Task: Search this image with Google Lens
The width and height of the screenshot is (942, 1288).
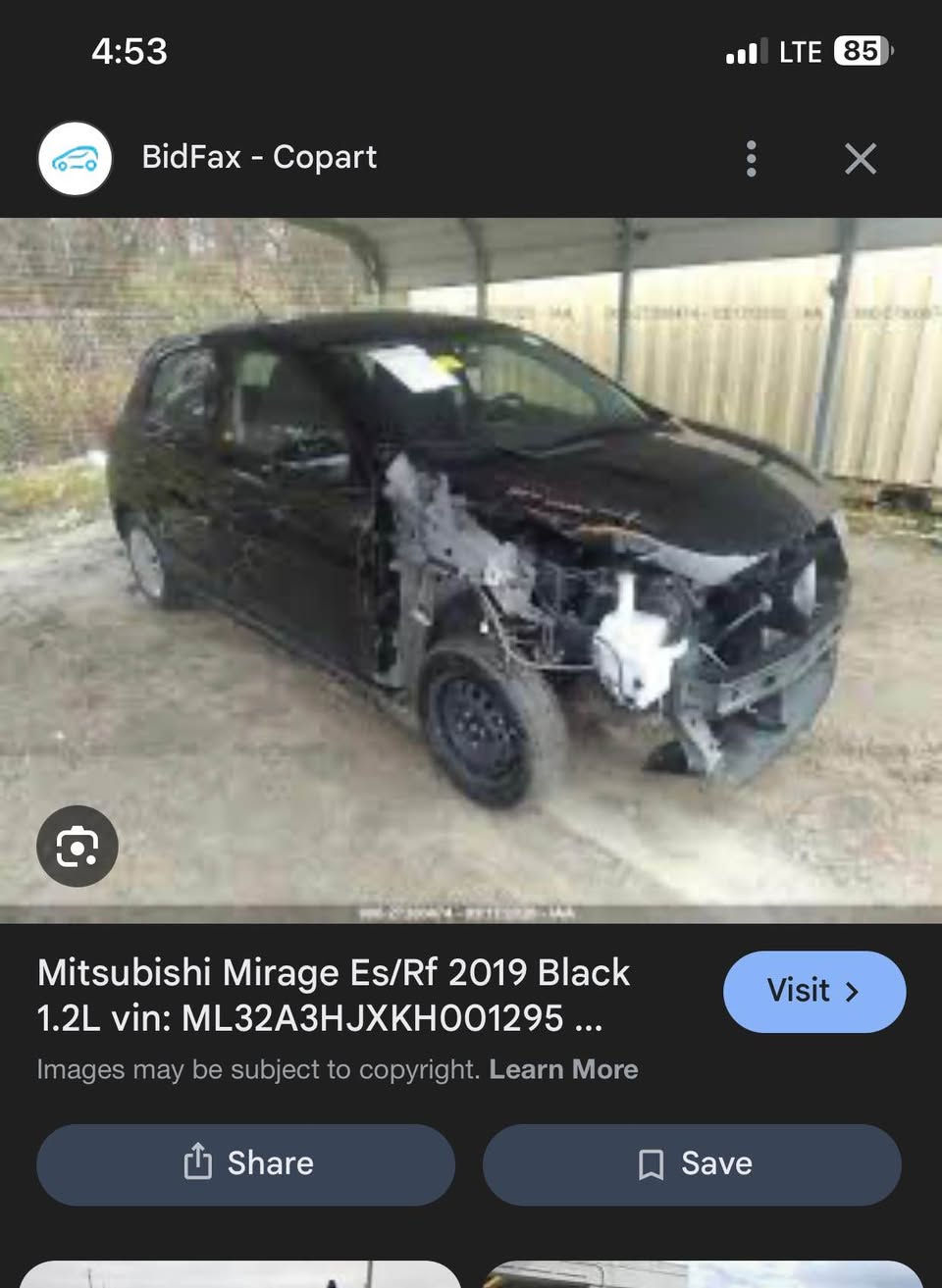Action: point(77,846)
